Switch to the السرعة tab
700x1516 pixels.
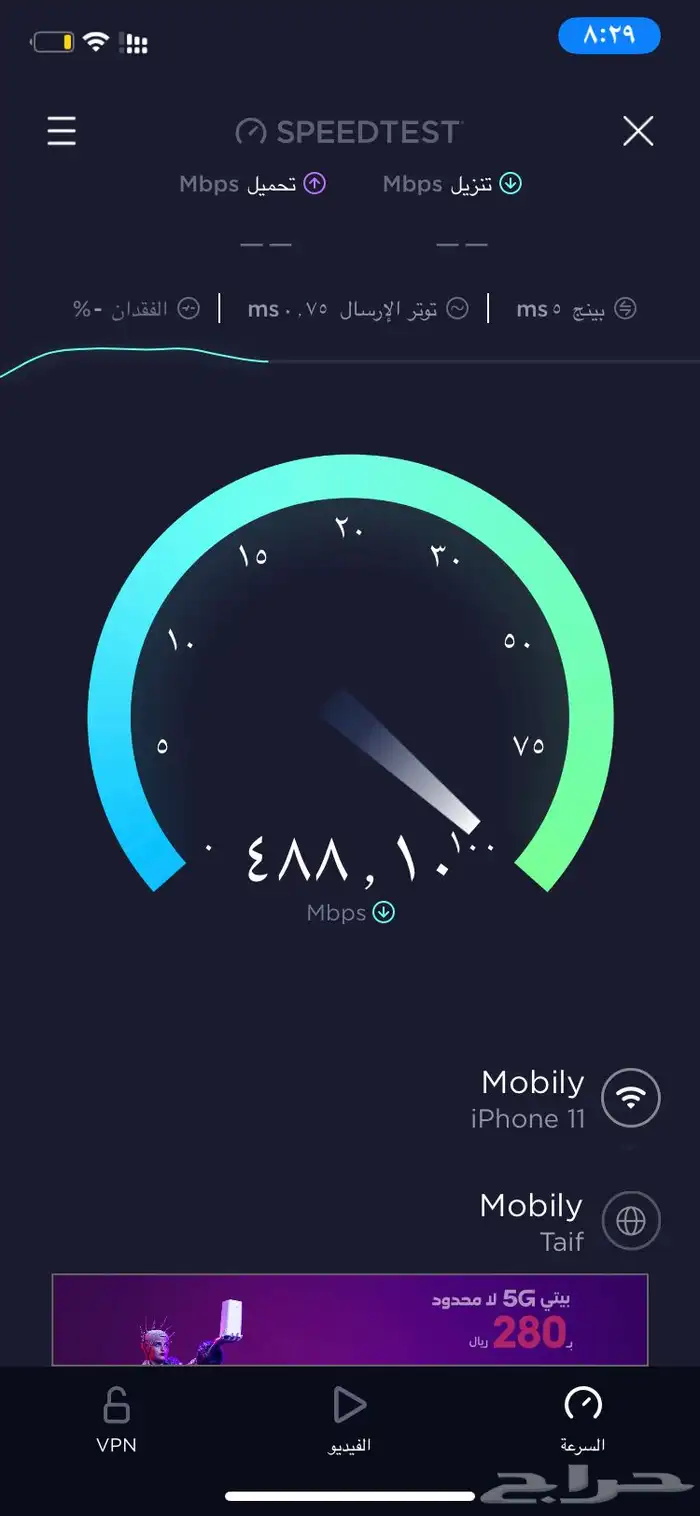click(582, 1420)
